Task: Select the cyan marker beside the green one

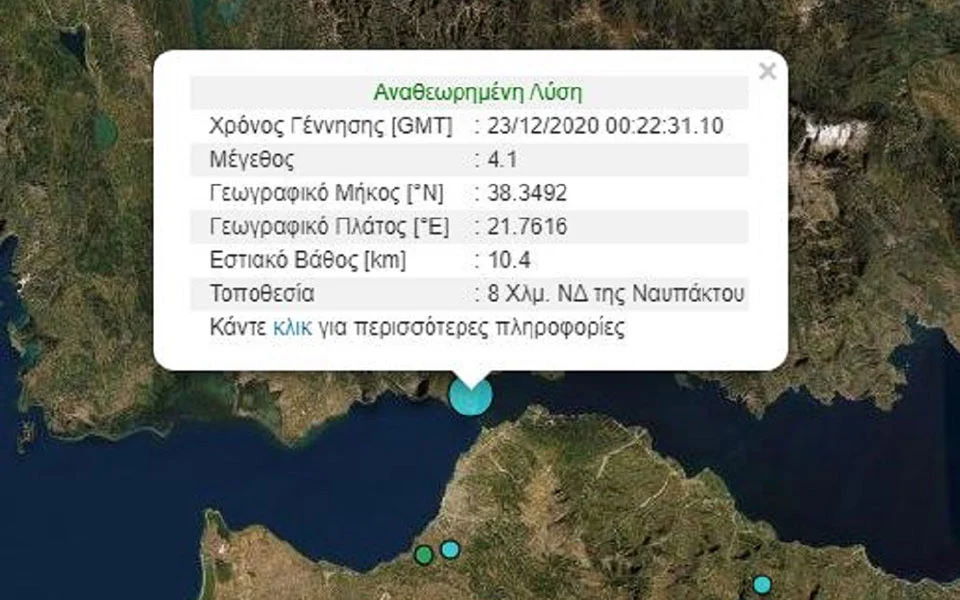Action: [450, 549]
